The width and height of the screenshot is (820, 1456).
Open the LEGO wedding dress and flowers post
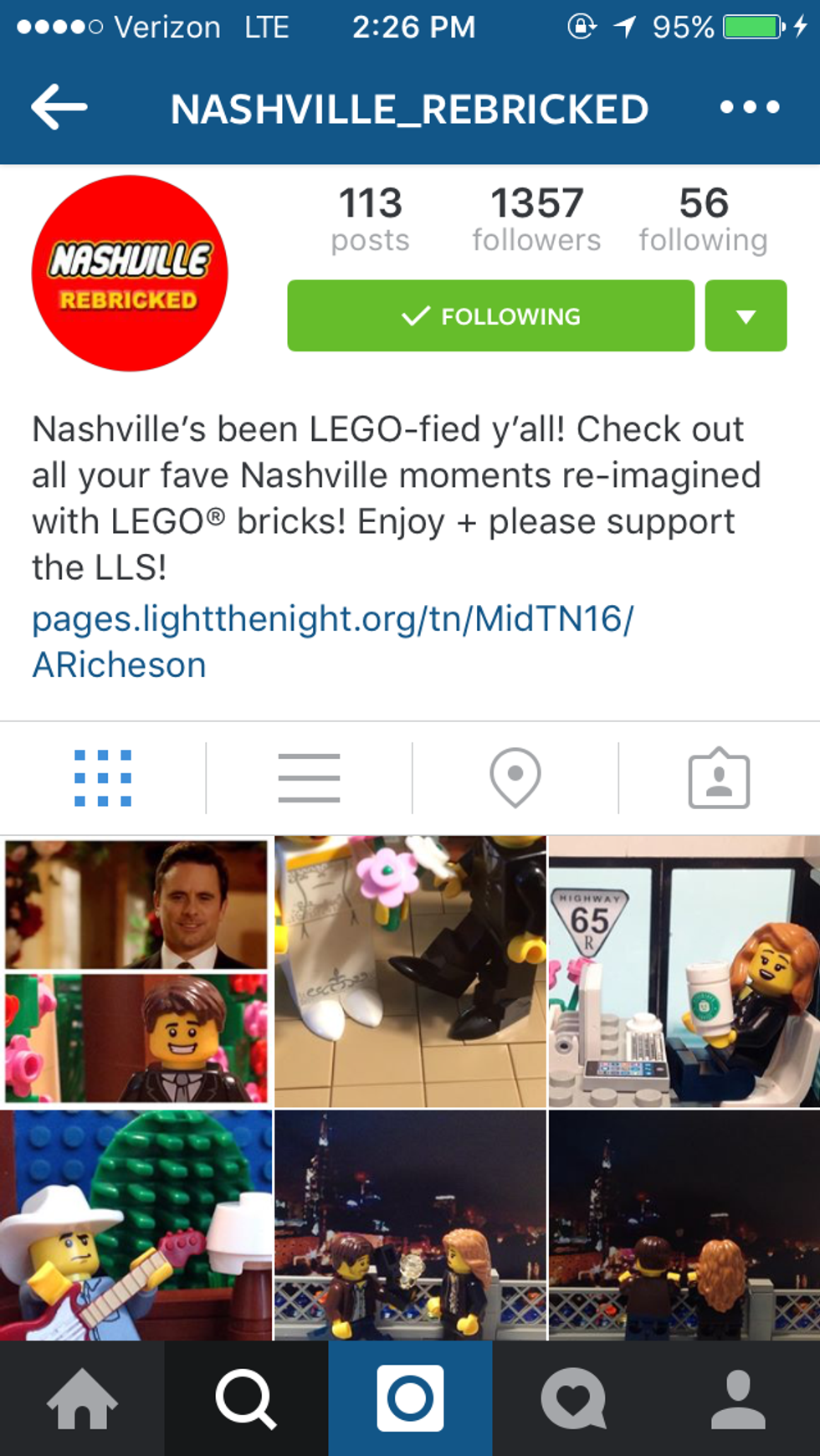click(x=410, y=971)
